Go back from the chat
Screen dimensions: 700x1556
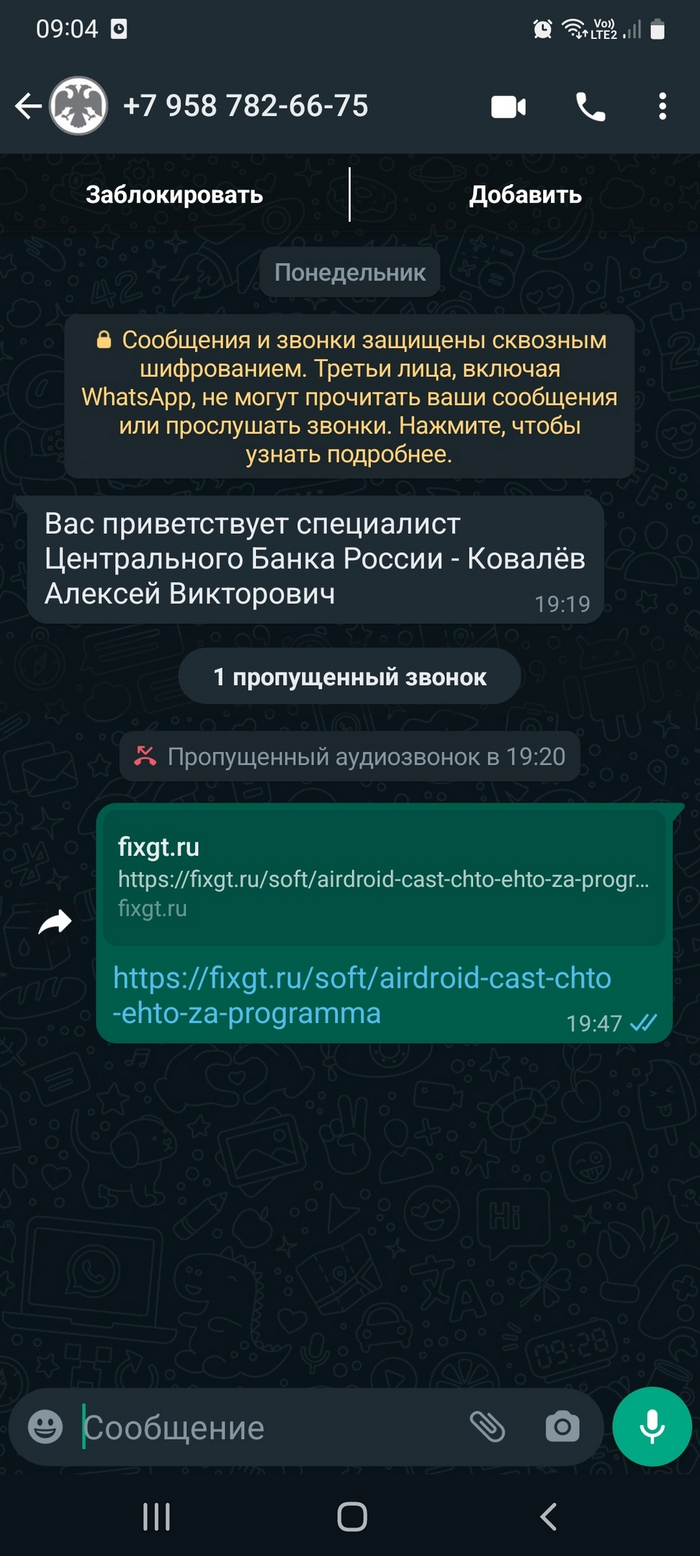pyautogui.click(x=28, y=106)
